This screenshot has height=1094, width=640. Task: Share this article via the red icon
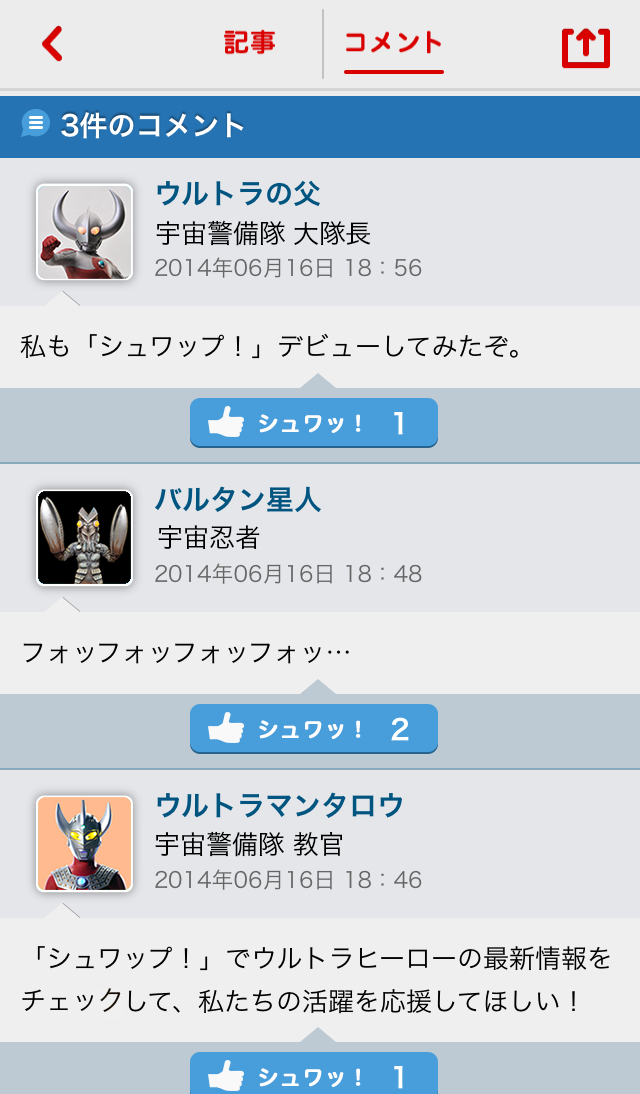[x=585, y=46]
